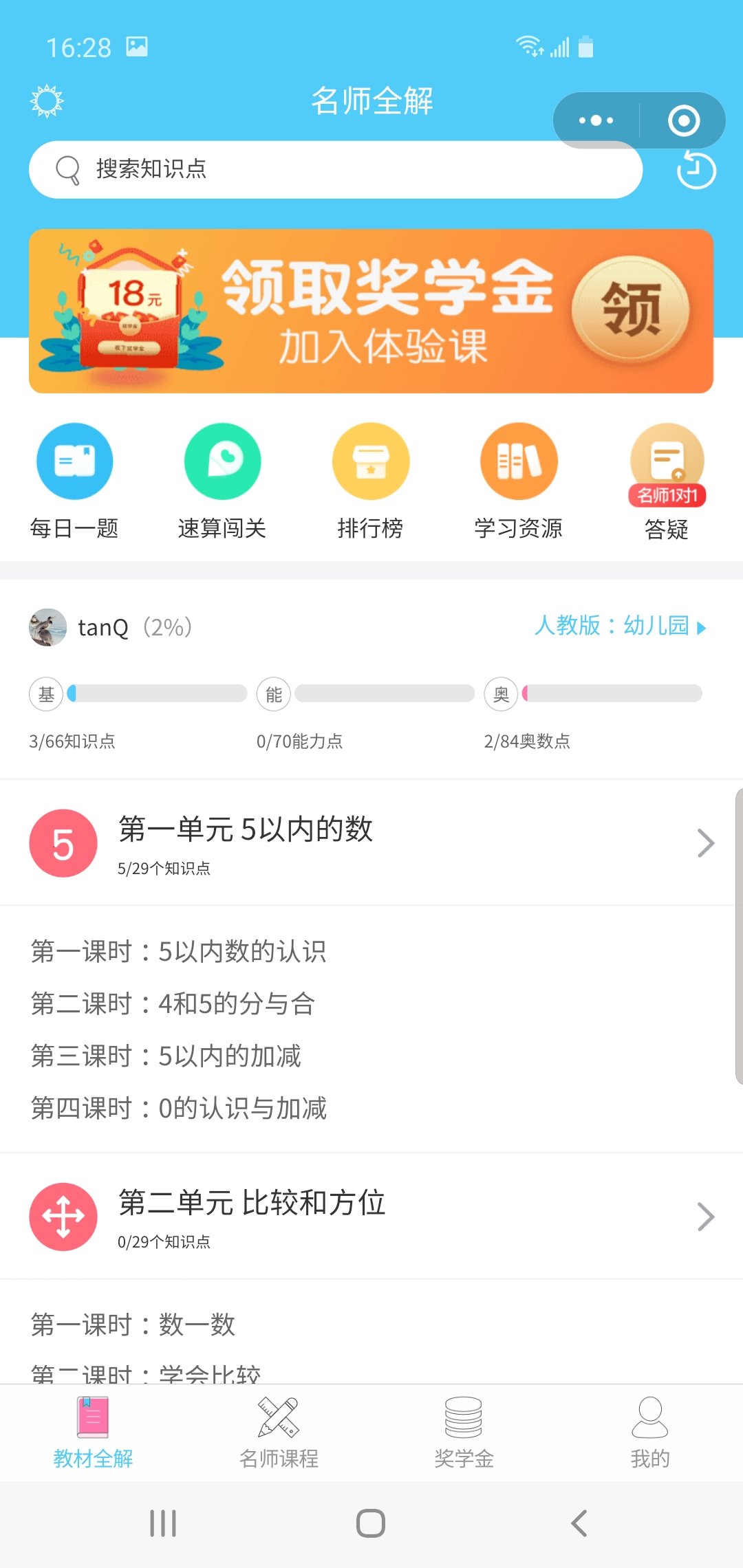The width and height of the screenshot is (743, 1568).
Task: Select lesson 第四课时：0的认识与加减
Action: click(x=179, y=1108)
